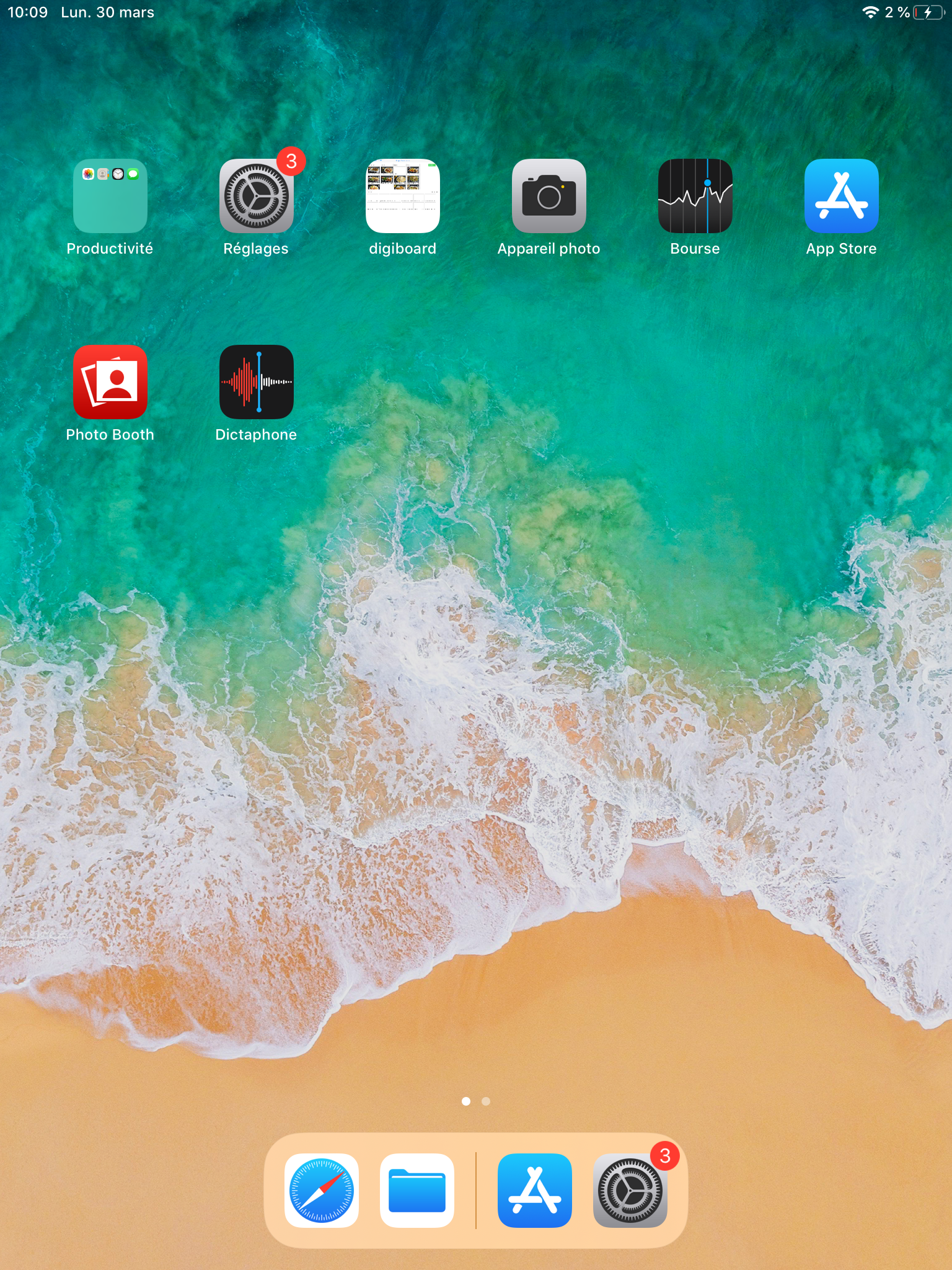
Task: Open the Bourse stocks app
Action: pos(695,196)
